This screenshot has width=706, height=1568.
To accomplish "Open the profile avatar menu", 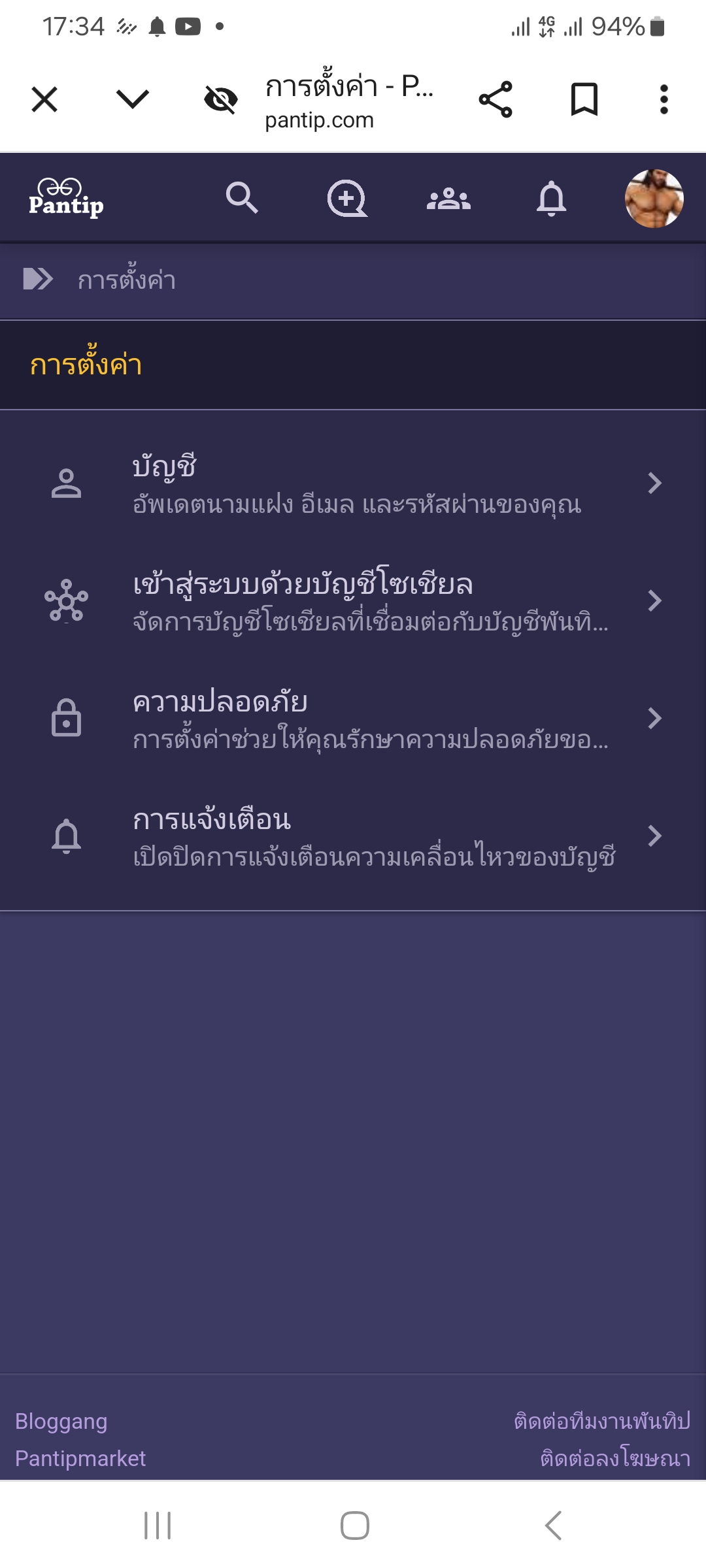I will point(654,198).
